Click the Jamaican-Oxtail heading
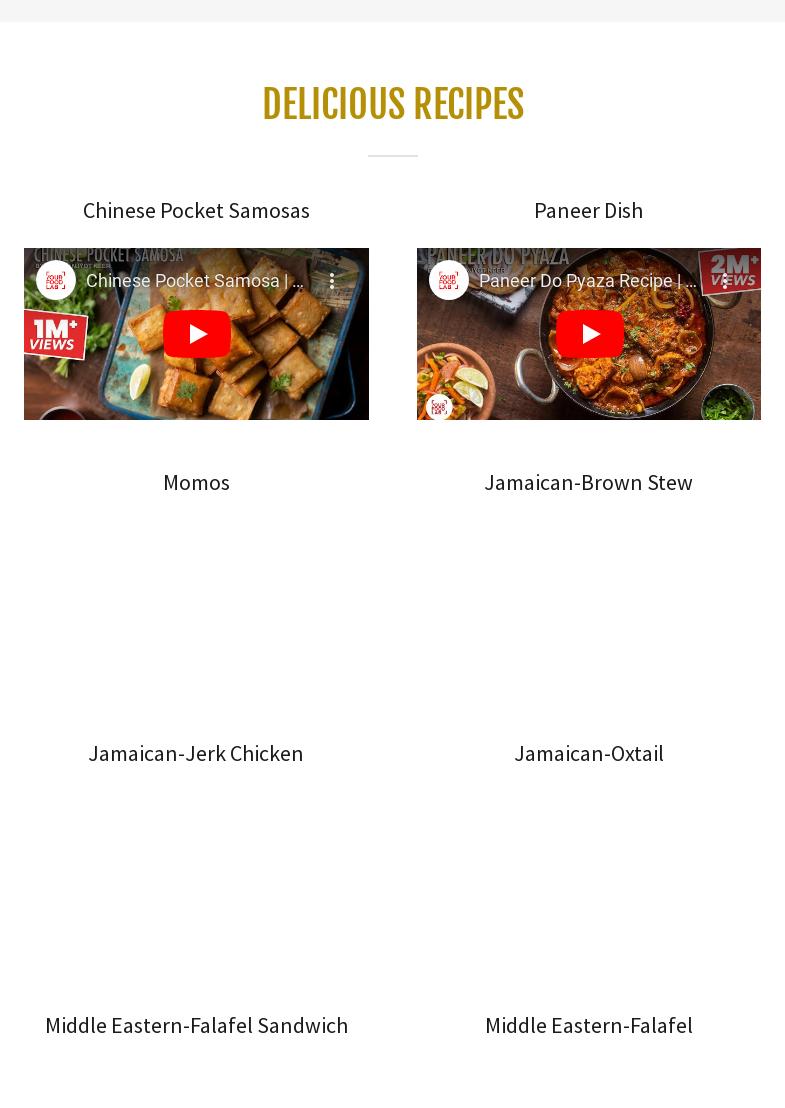Screen dimensions: 785x1108 [589, 754]
